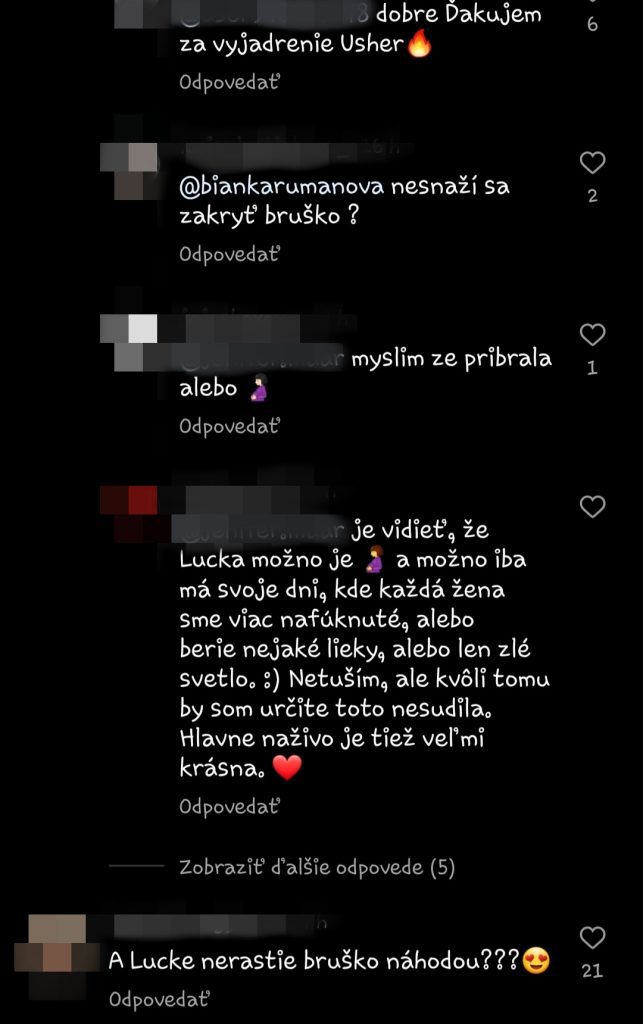
Task: Like the comment ending with 'veľmi krásna'
Action: (x=592, y=507)
